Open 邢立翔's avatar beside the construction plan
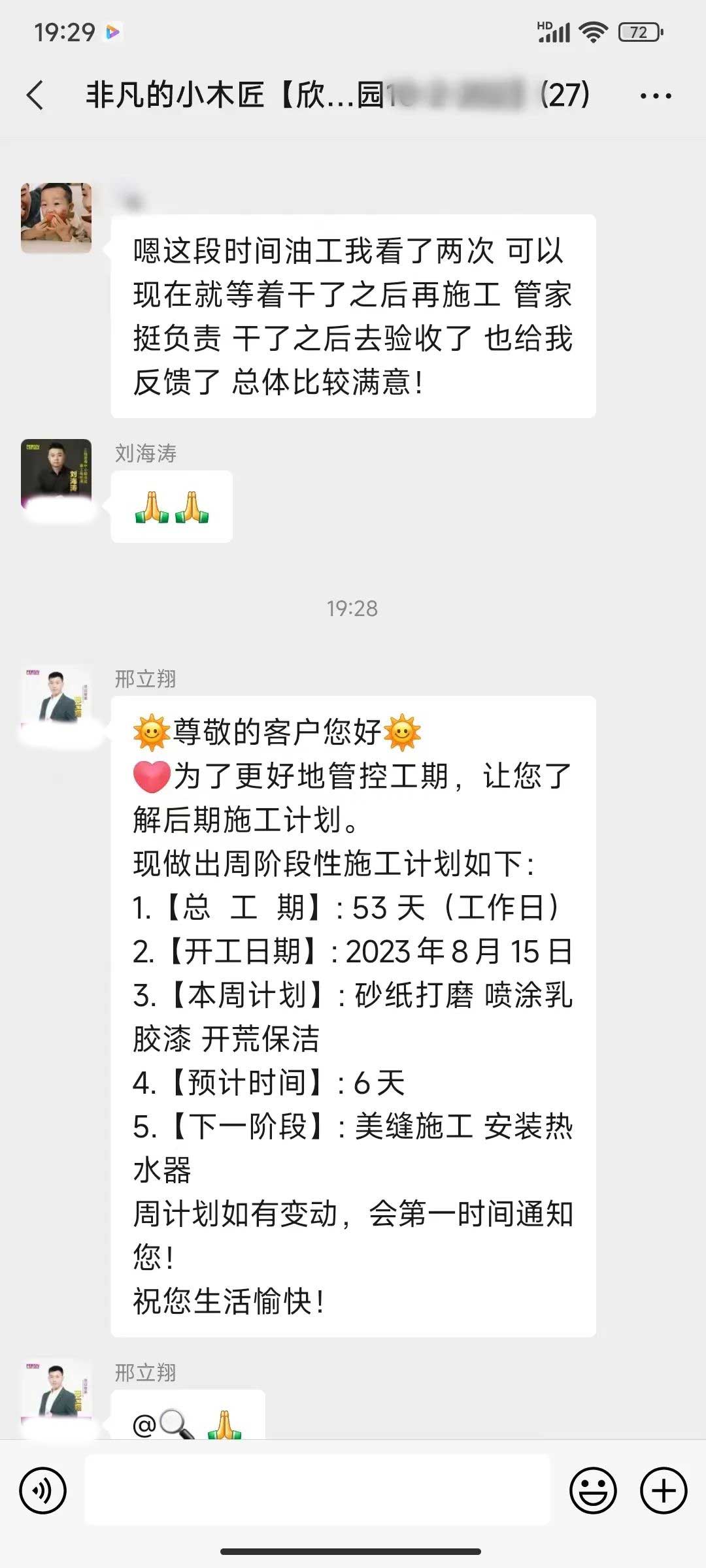The image size is (706, 1568). pos(56,699)
